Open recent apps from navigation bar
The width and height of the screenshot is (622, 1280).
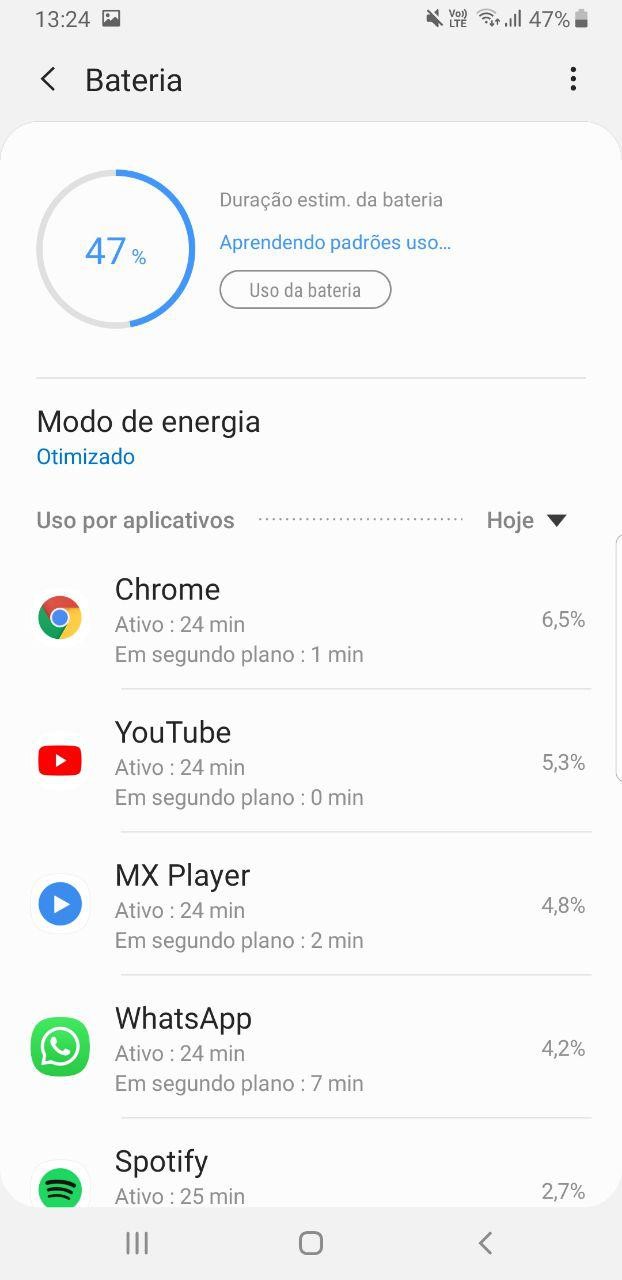pyautogui.click(x=137, y=1243)
